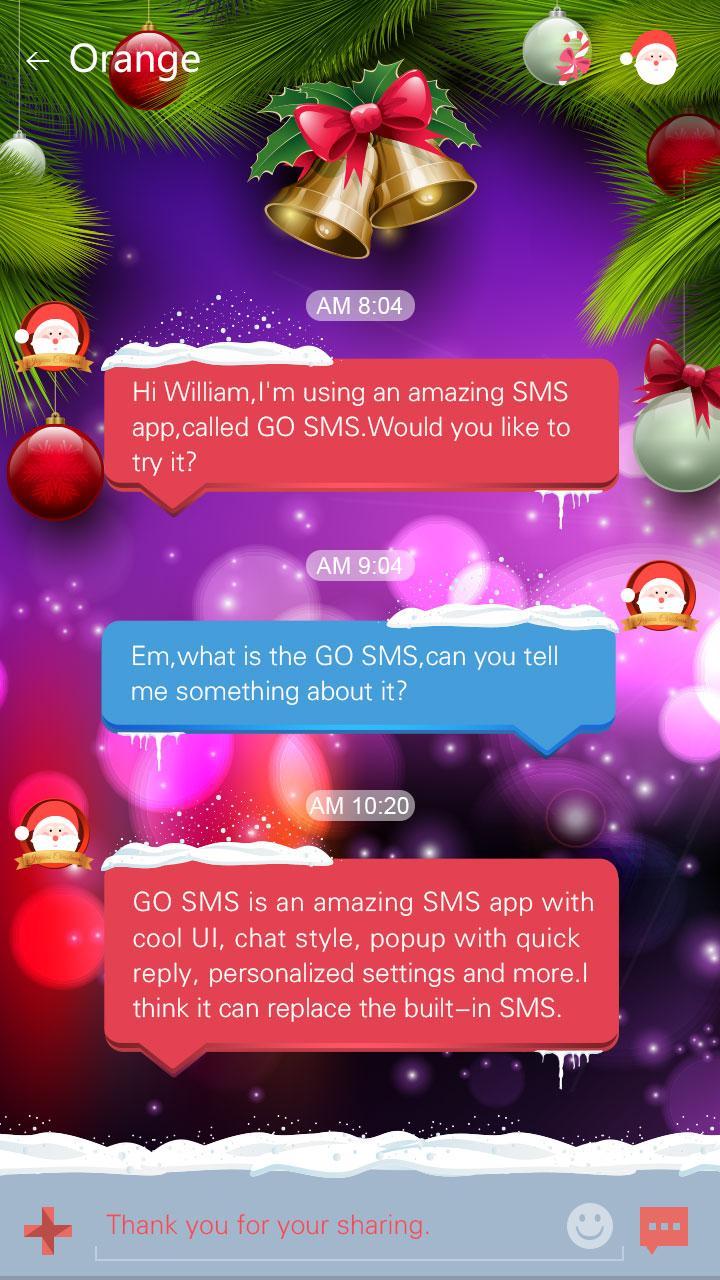
Task: Go back from the Orange conversation
Action: (38, 61)
